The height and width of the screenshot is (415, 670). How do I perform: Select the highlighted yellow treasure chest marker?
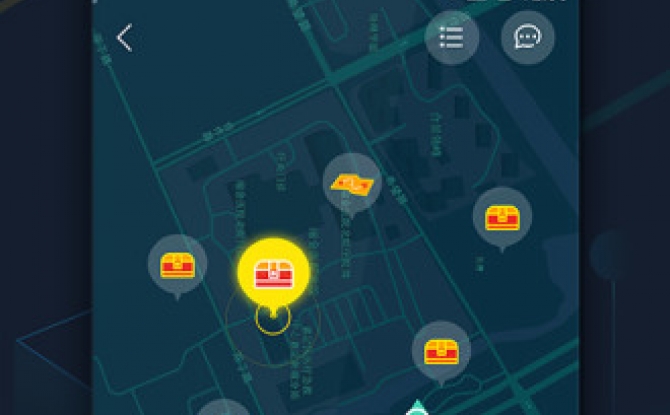[x=273, y=272]
